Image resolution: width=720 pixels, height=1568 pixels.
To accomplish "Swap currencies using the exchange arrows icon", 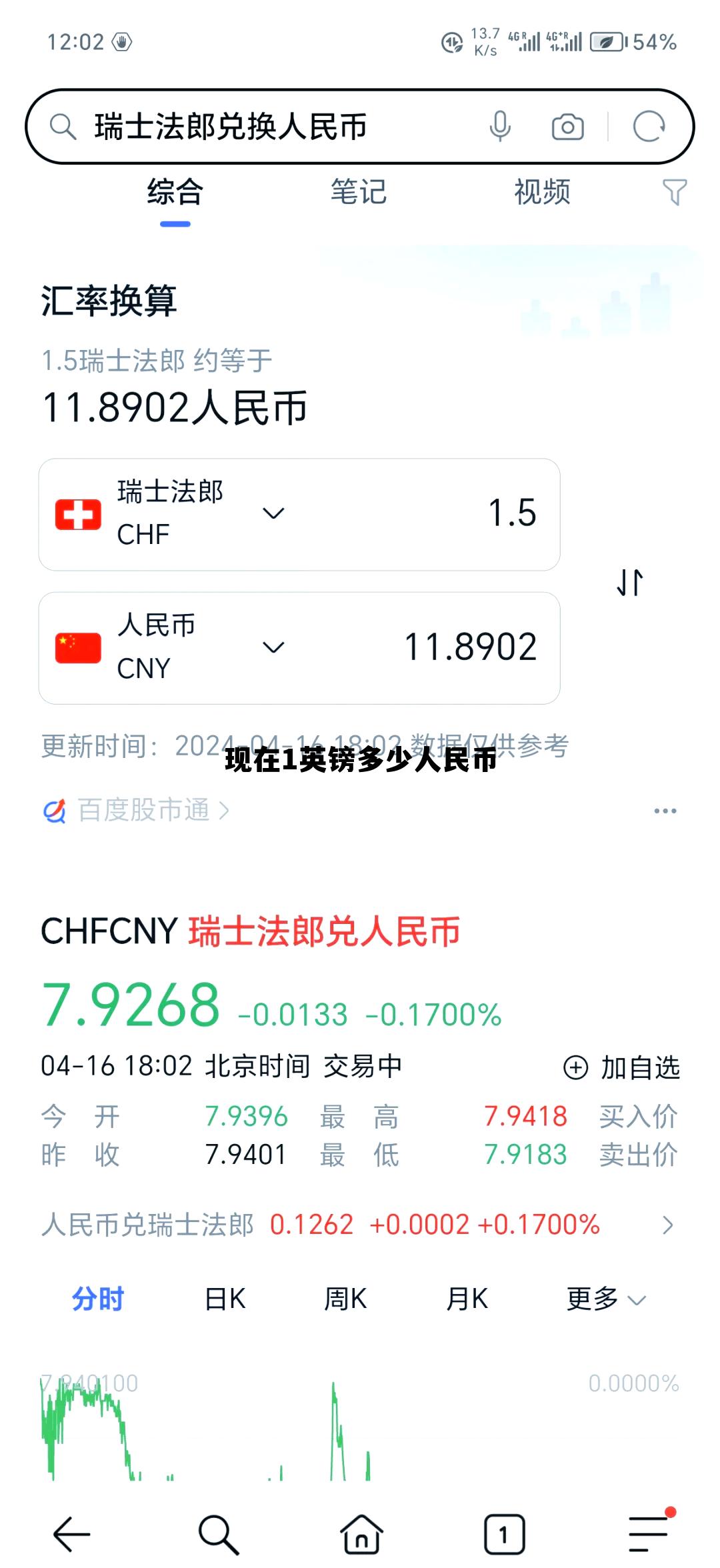I will click(x=629, y=581).
